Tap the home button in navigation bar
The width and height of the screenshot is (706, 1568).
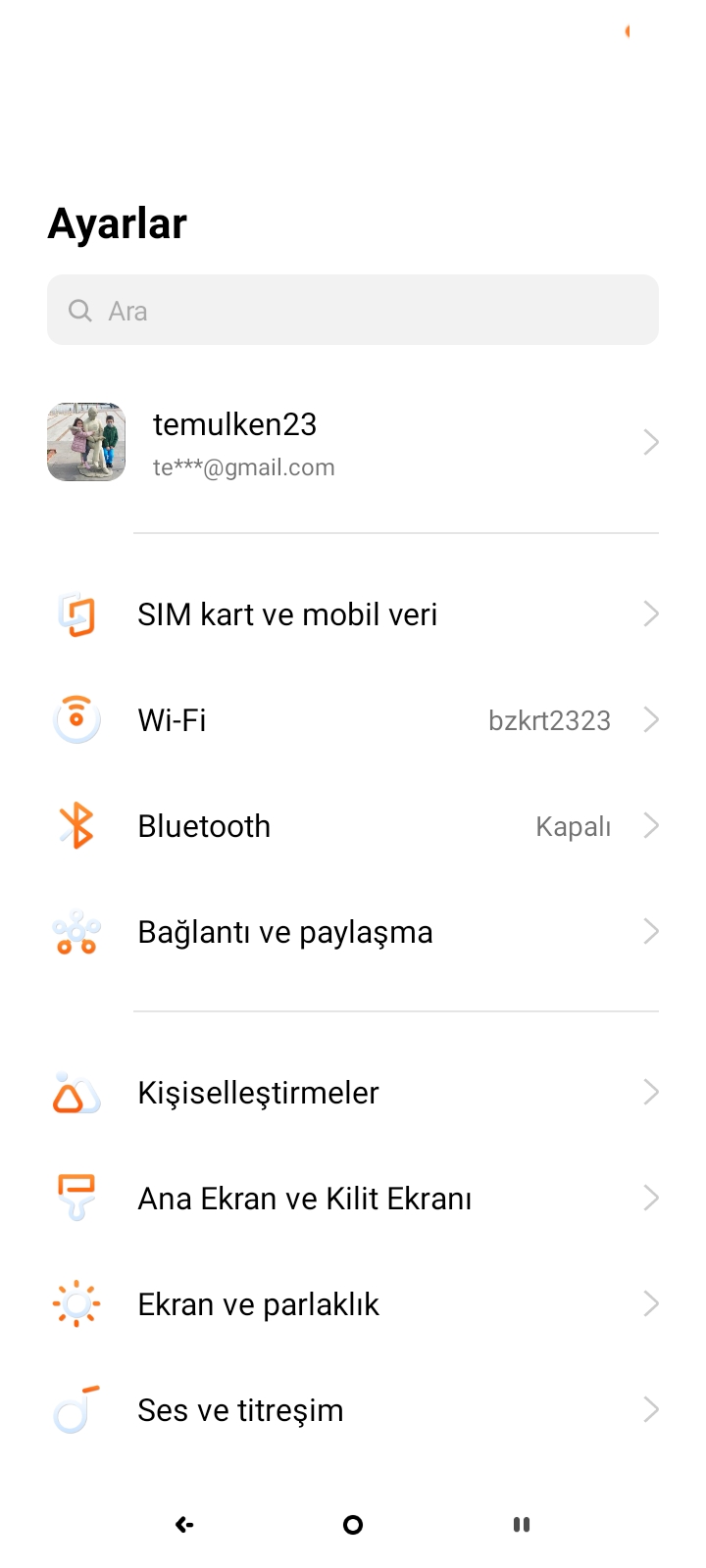tap(353, 1524)
